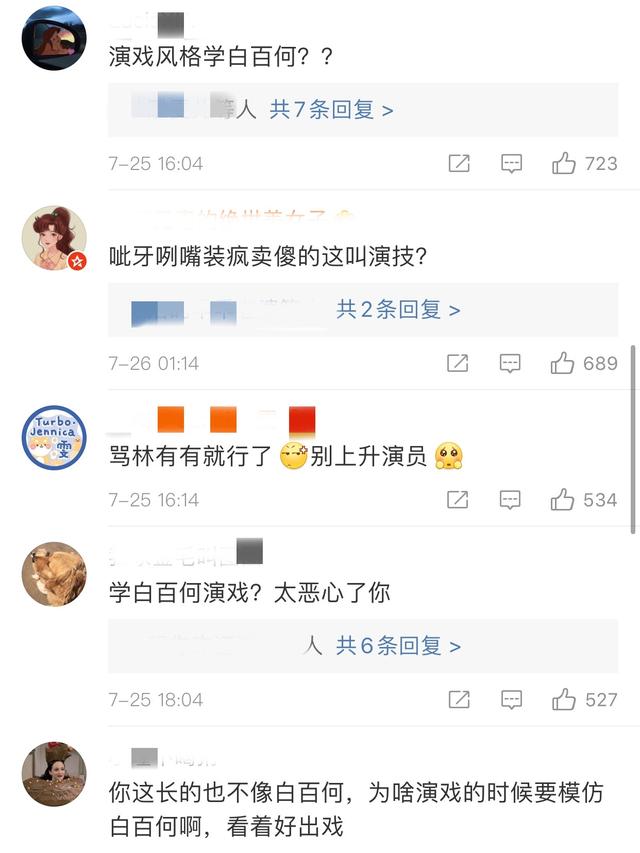This screenshot has height=853, width=640.
Task: Like the comment with 723 likes
Action: pyautogui.click(x=564, y=163)
